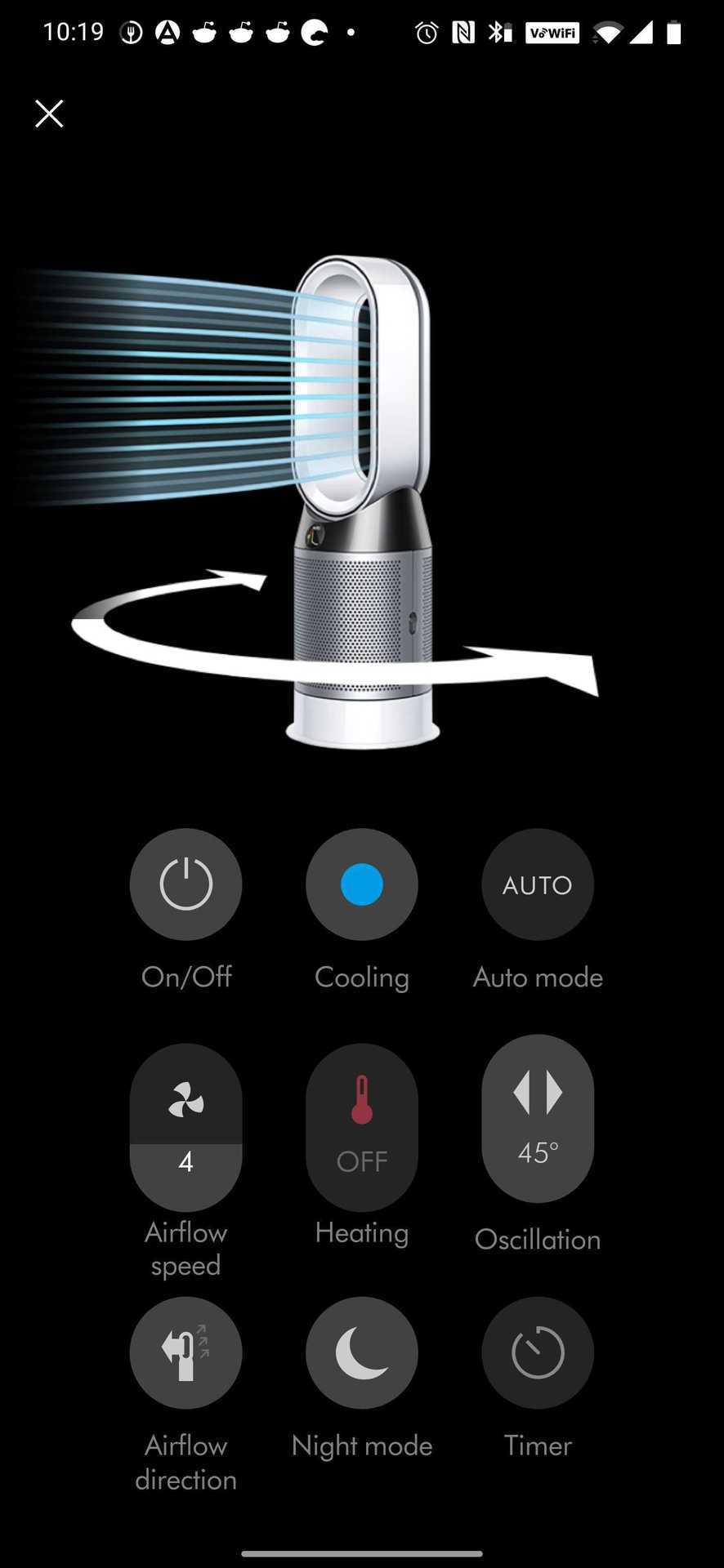
Task: Enable Auto mode
Action: [x=537, y=884]
